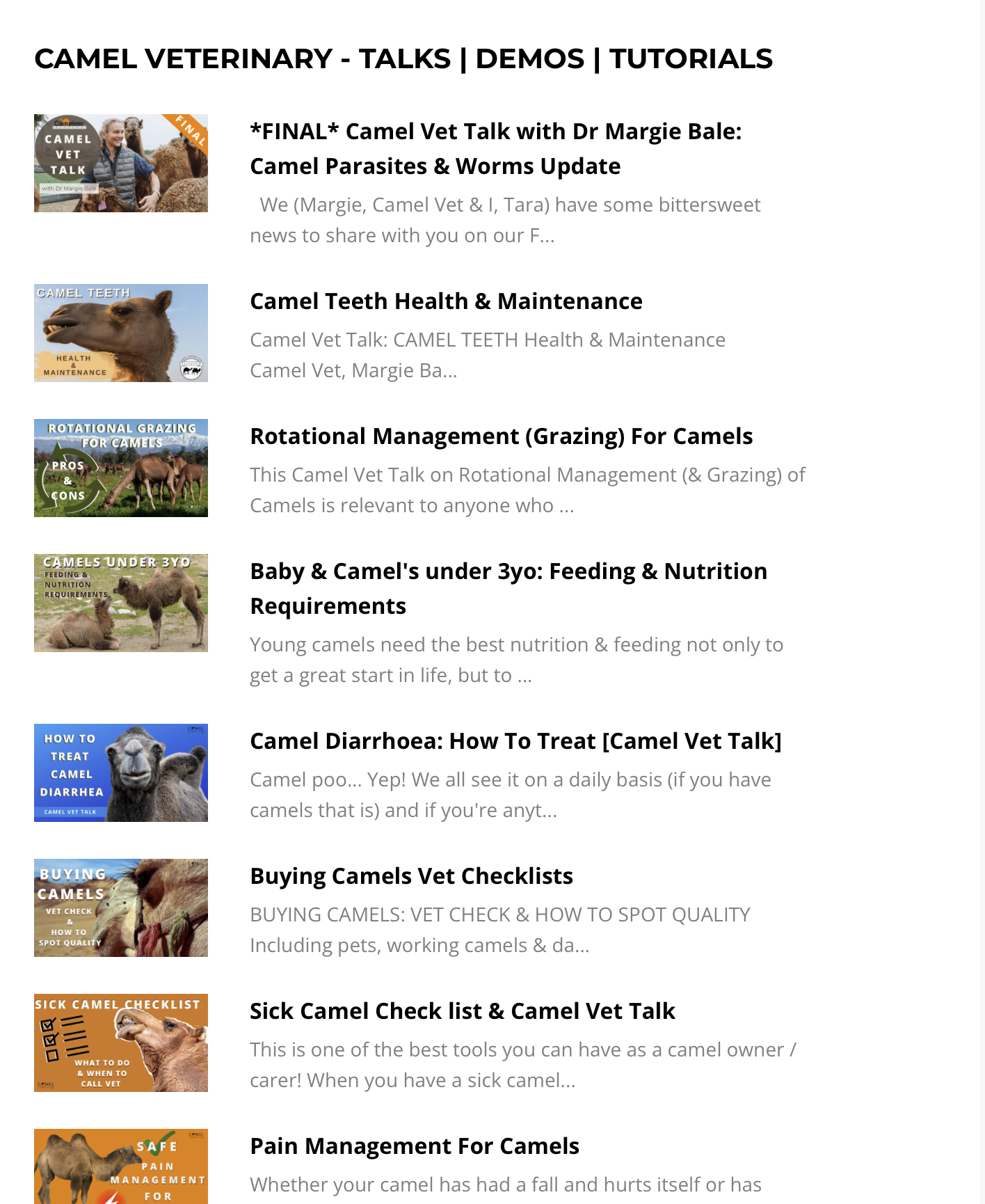
Task: Tap the Sick Camel Checklist thumbnail
Action: [121, 1043]
